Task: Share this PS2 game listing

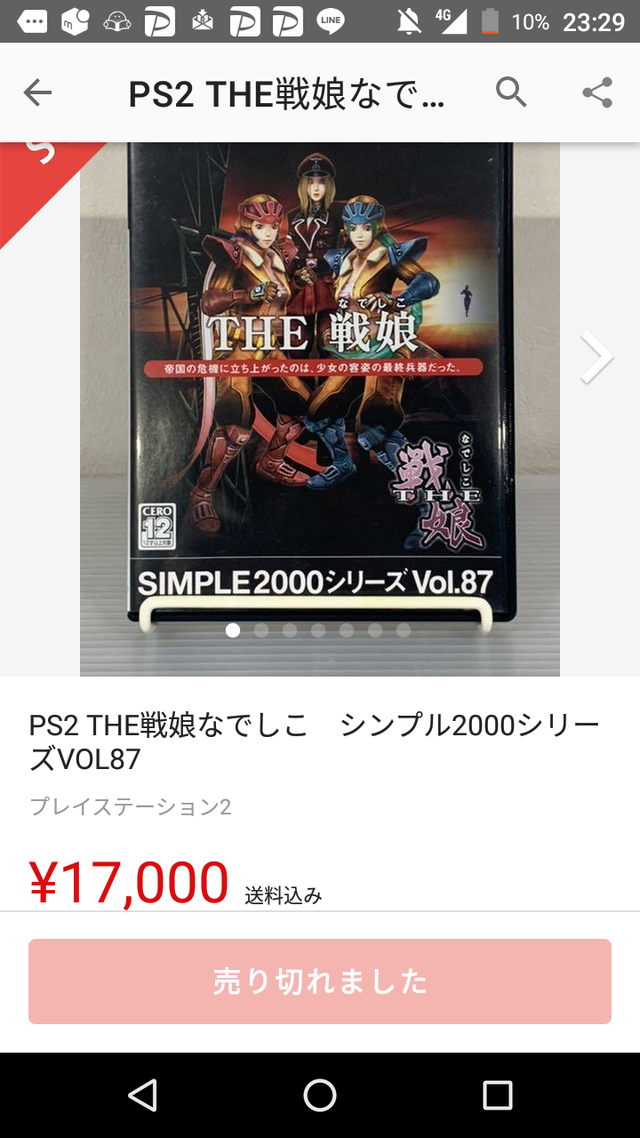Action: 597,93
